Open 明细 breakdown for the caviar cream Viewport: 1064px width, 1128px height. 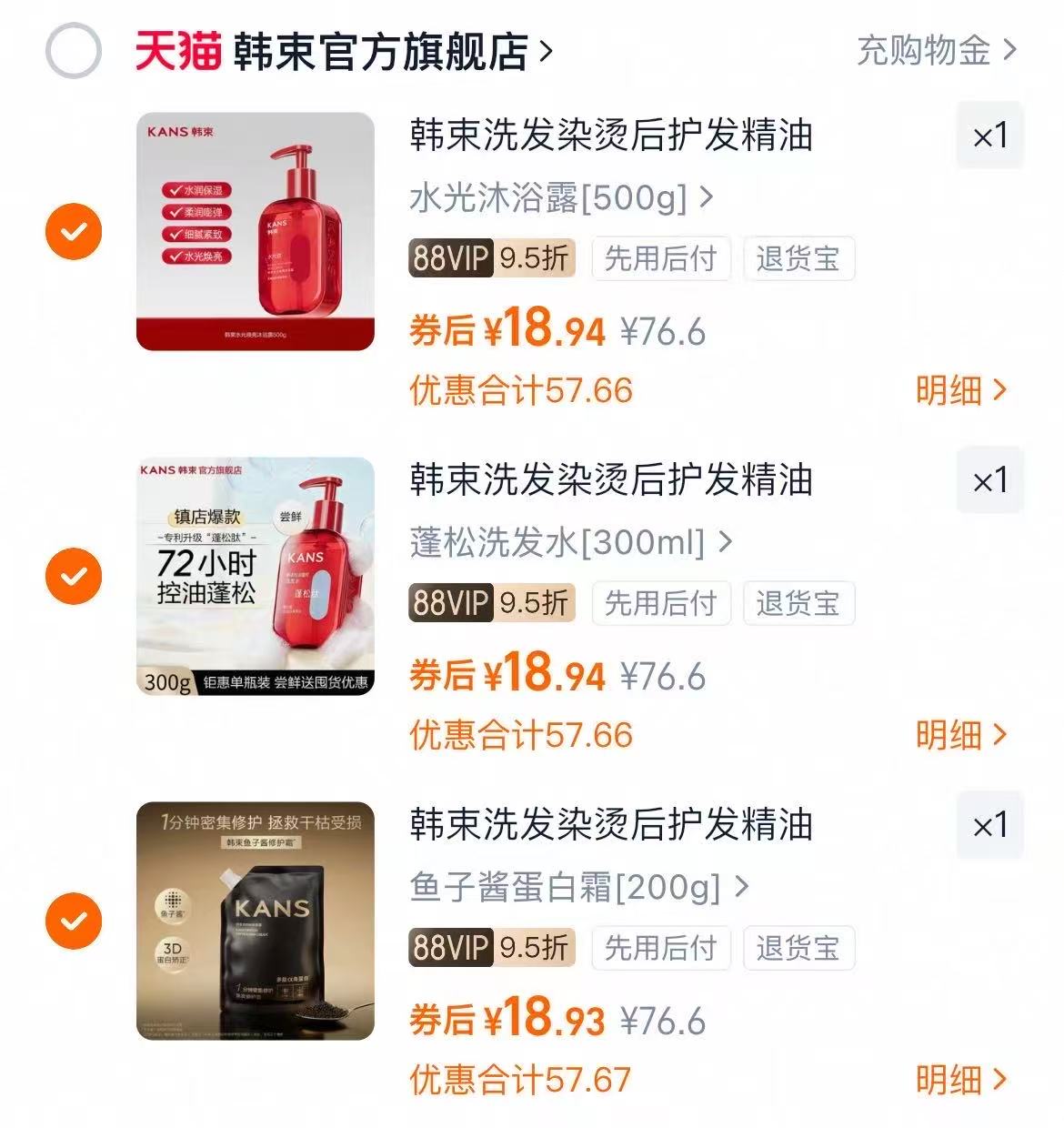pos(959,1080)
